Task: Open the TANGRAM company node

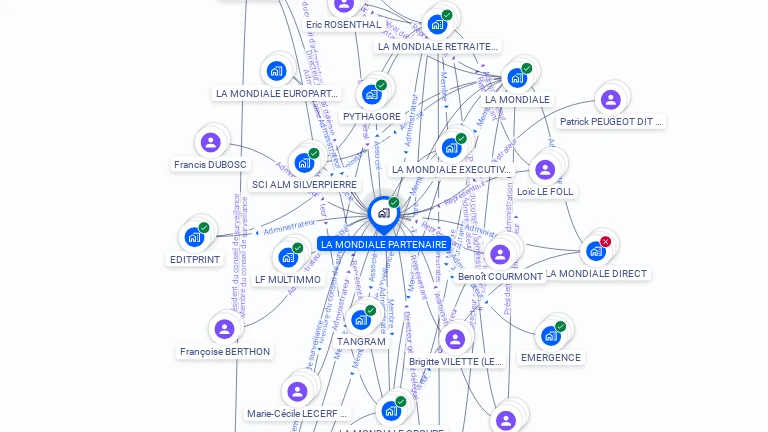Action: coord(361,320)
